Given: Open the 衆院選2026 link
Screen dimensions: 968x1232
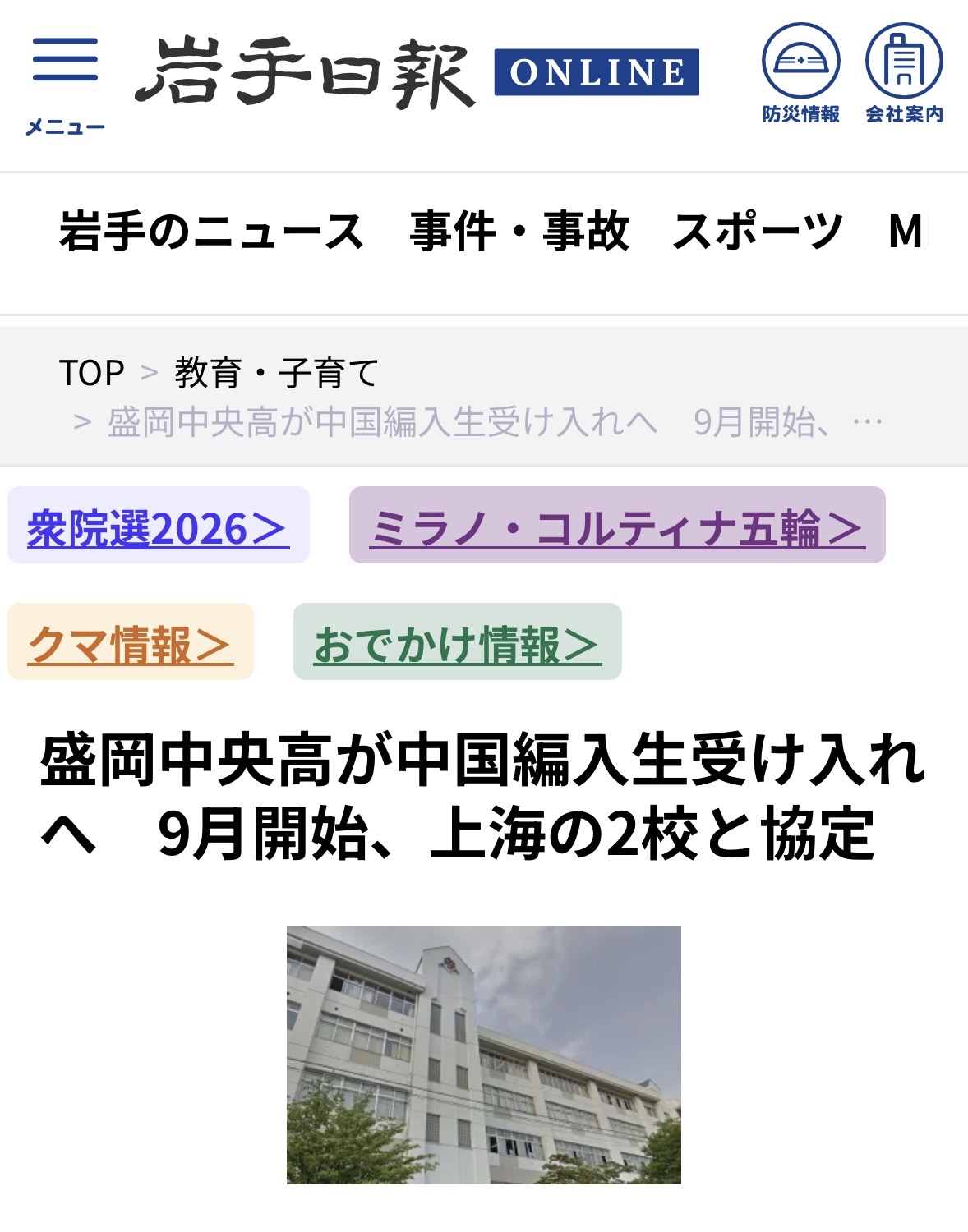Looking at the screenshot, I should (x=158, y=527).
